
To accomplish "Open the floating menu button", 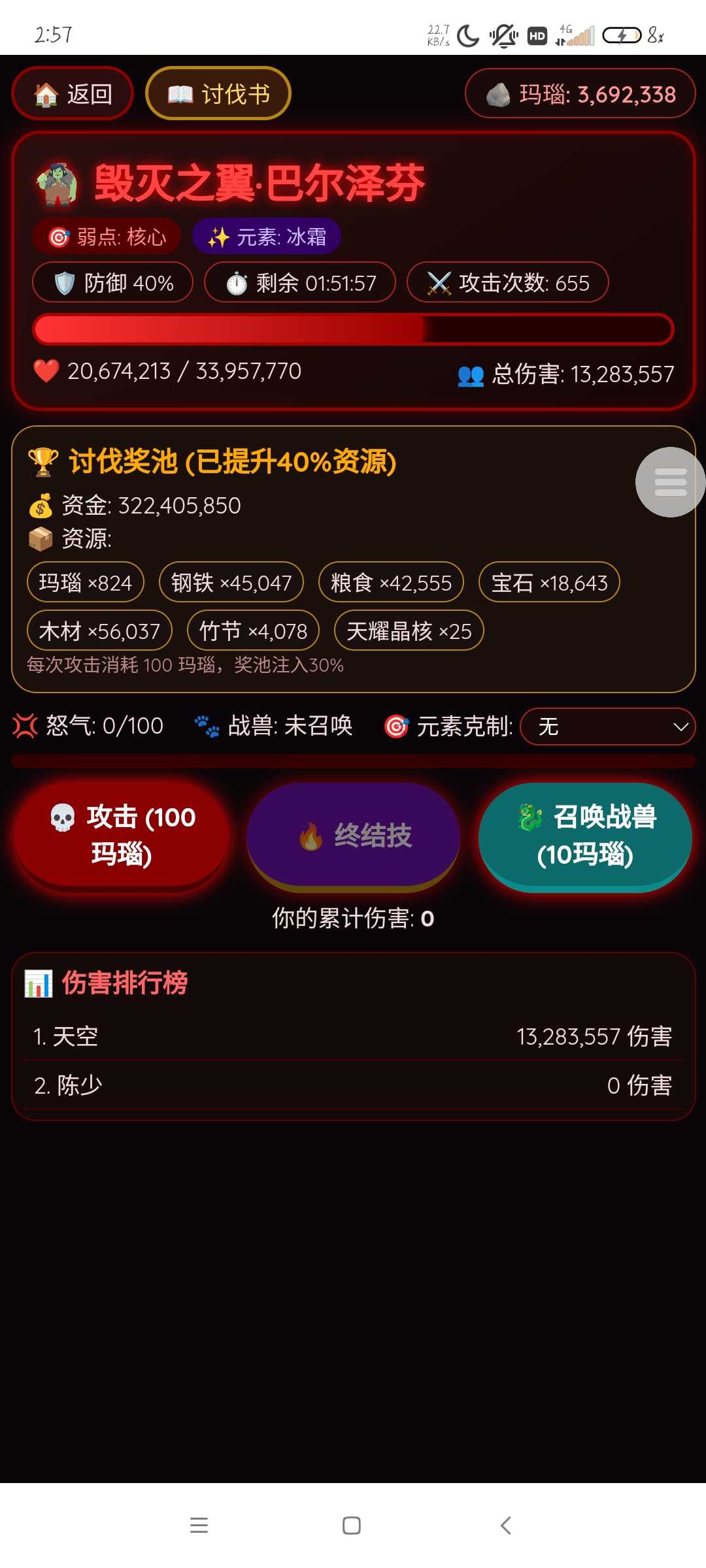I will coord(670,482).
